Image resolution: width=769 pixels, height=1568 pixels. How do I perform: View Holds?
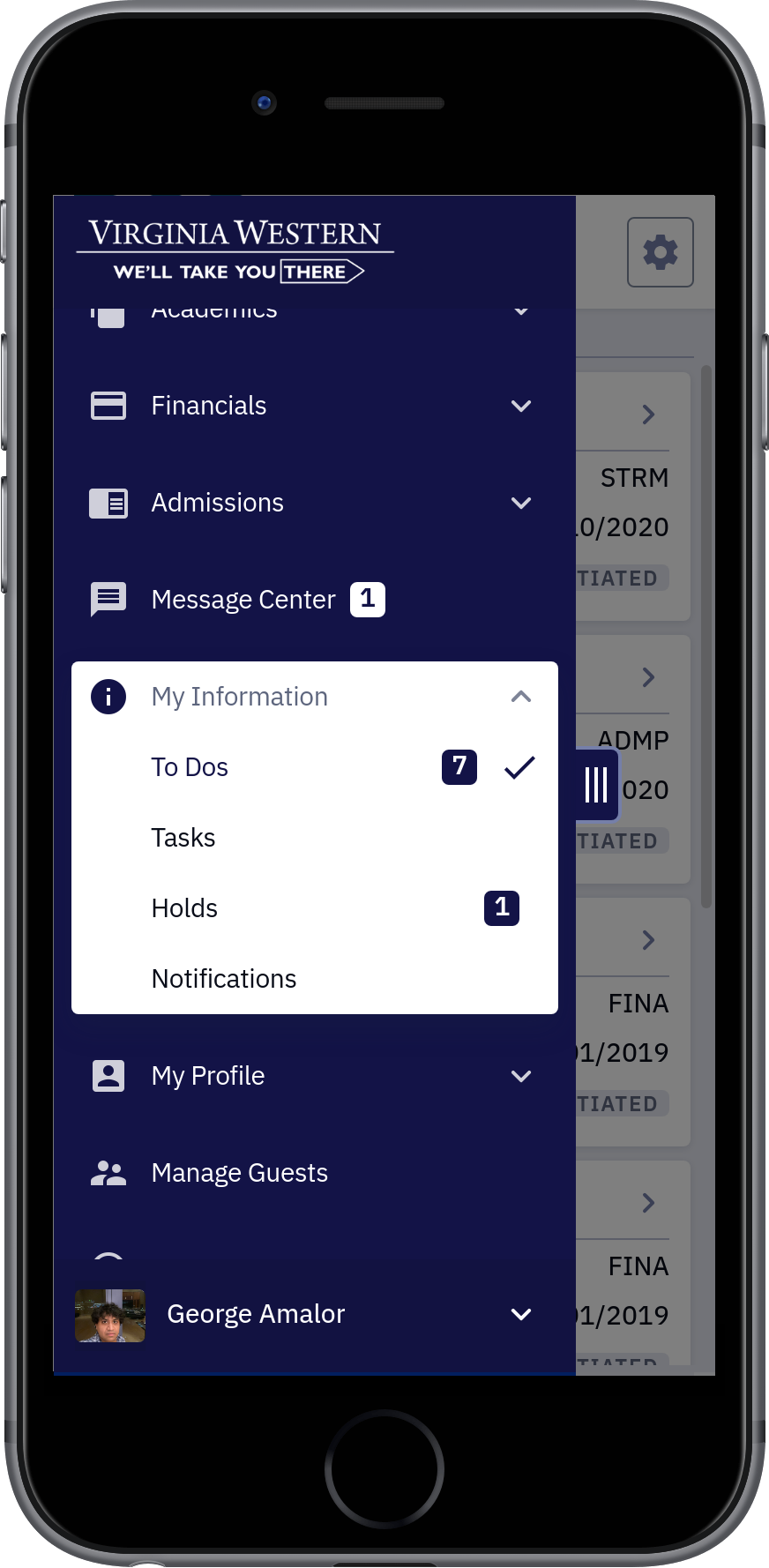tap(314, 908)
